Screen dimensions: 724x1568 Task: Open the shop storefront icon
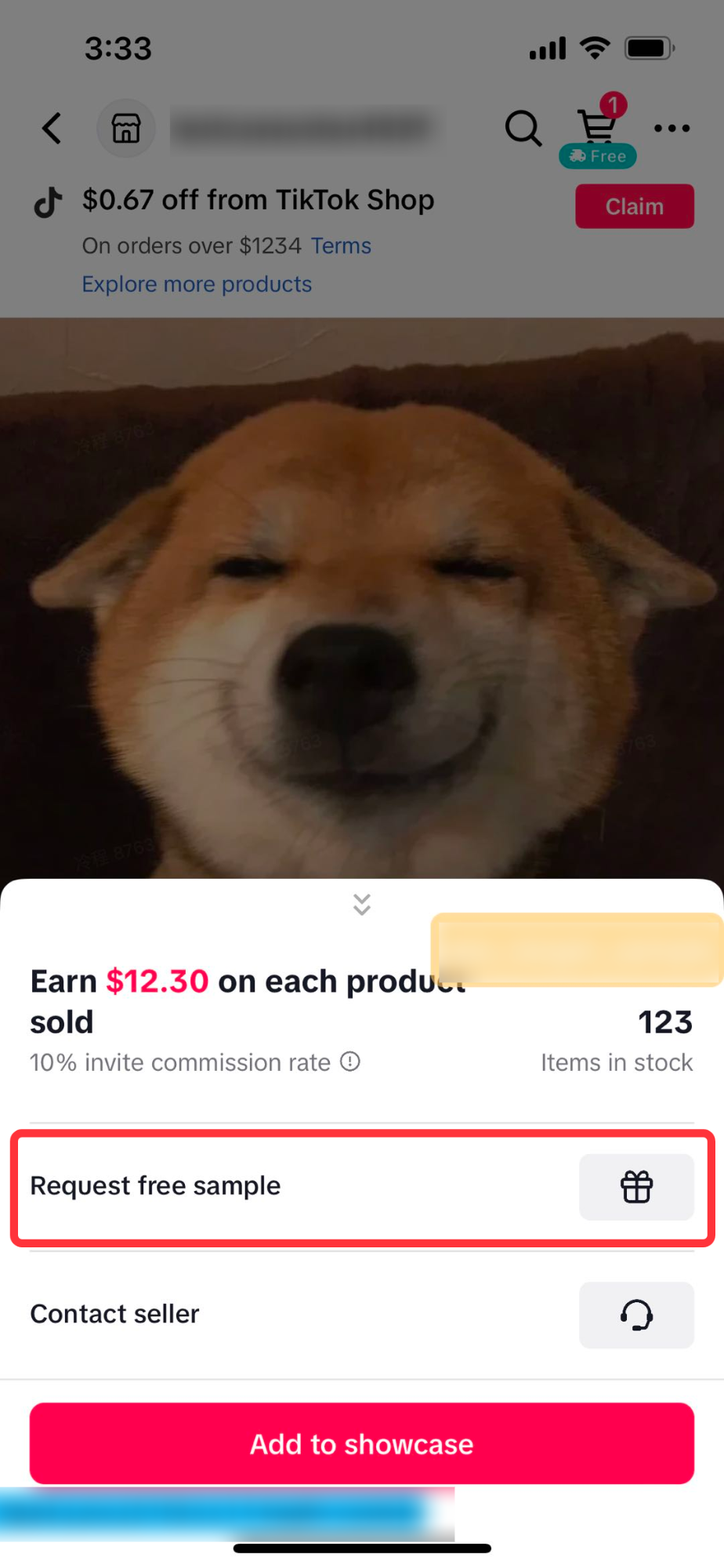[x=125, y=129]
